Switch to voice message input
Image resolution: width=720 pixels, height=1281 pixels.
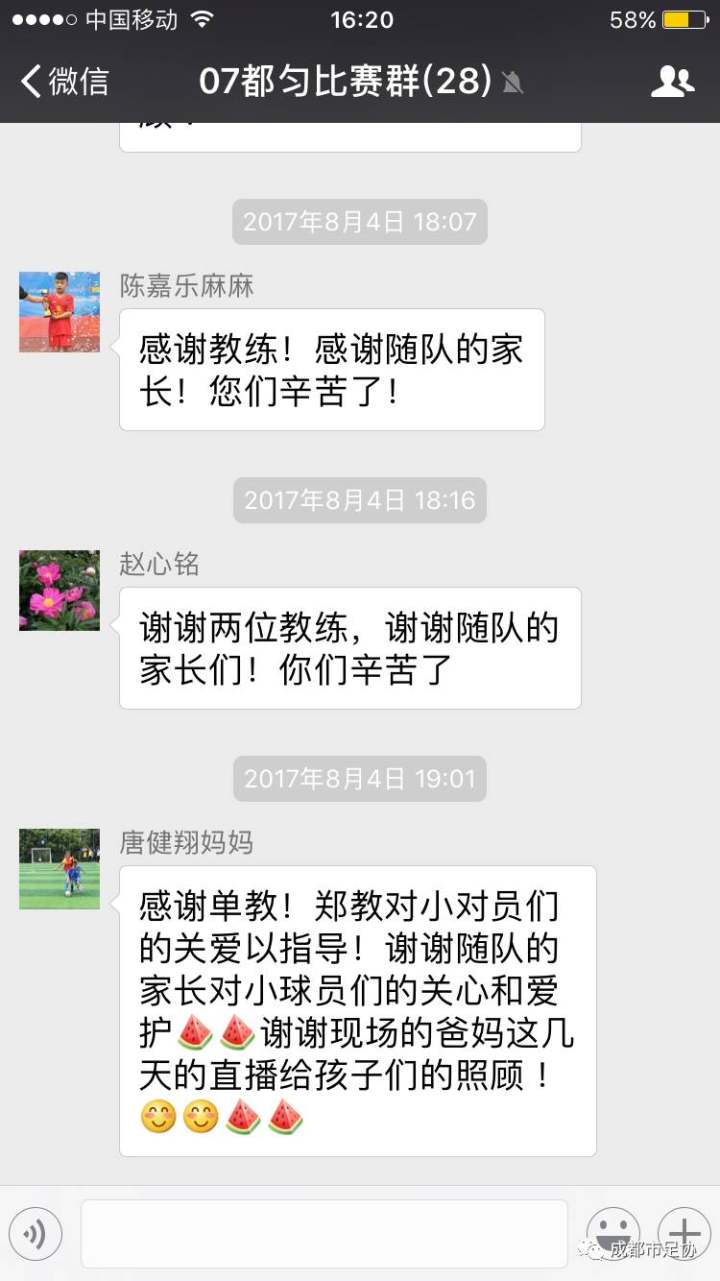(36, 1234)
